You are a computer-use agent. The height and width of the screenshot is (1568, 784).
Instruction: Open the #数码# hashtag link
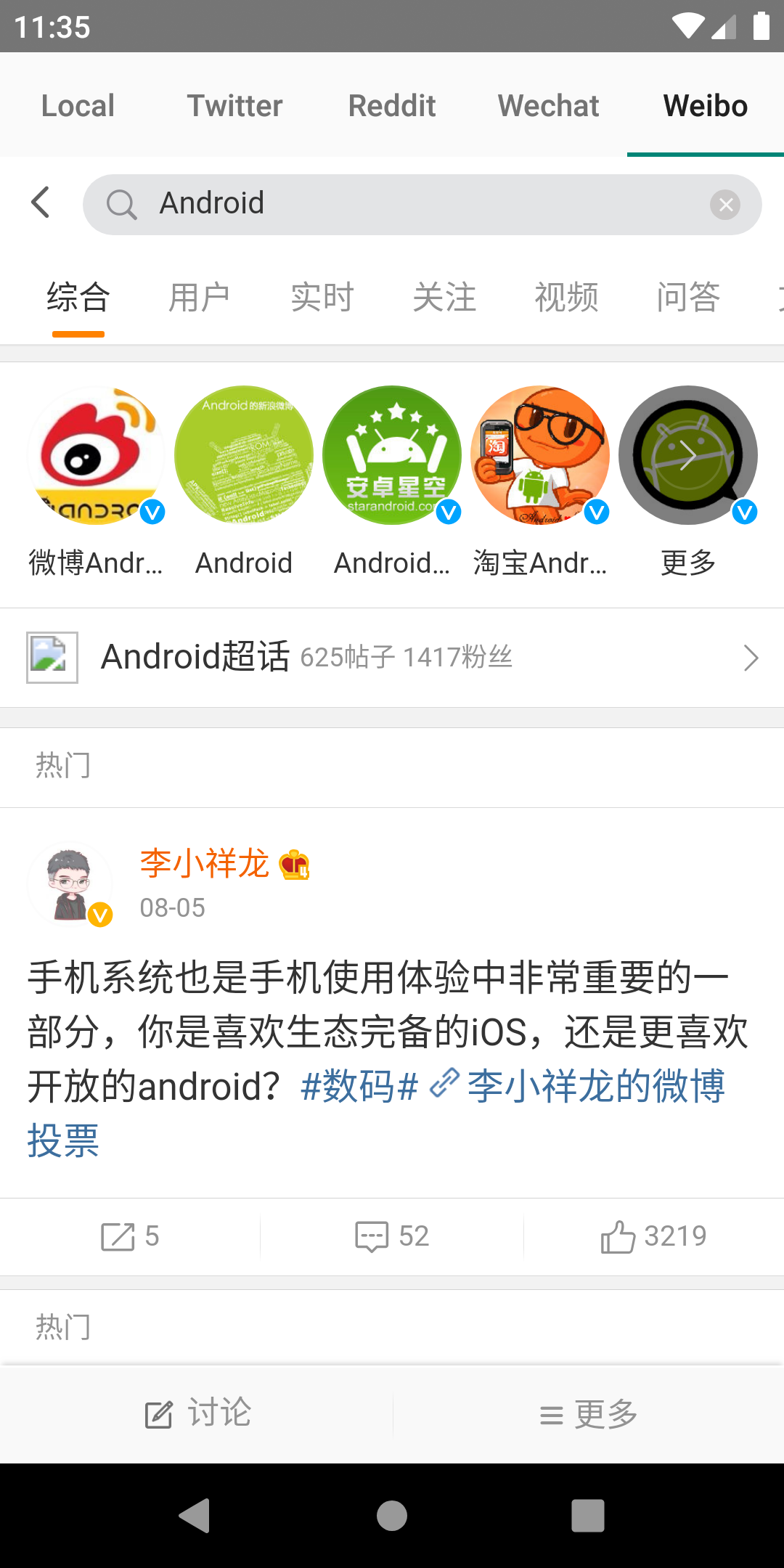[359, 1087]
